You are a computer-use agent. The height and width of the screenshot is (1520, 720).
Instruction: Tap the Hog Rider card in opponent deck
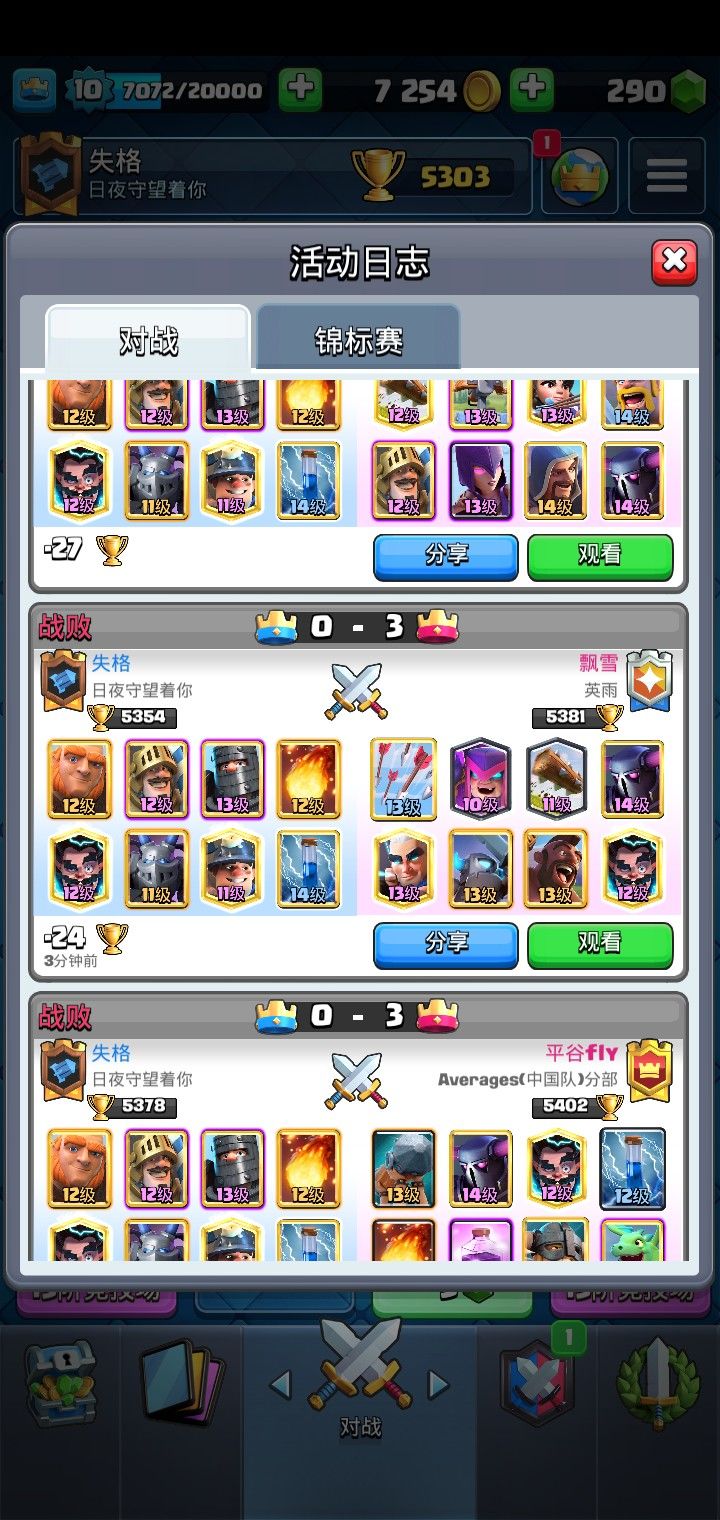(x=556, y=870)
